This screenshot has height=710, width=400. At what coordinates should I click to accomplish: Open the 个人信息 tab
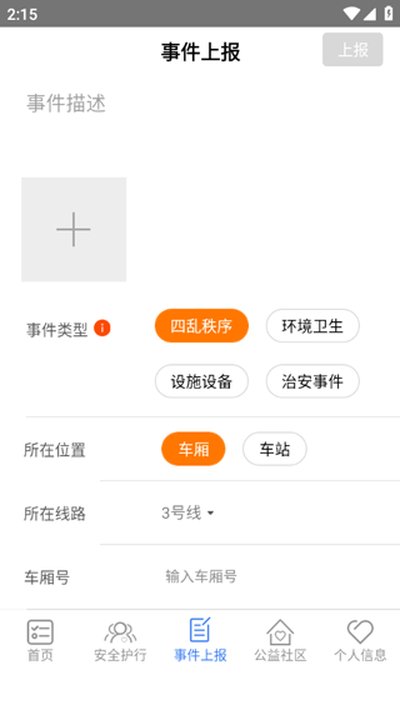point(360,640)
